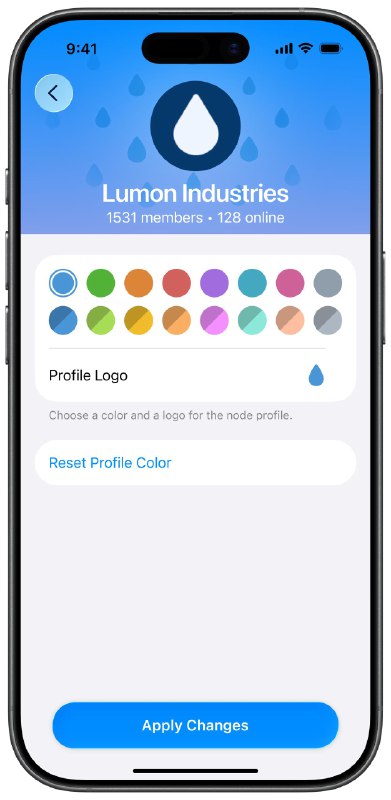Select the solid purple color swatch

(214, 283)
